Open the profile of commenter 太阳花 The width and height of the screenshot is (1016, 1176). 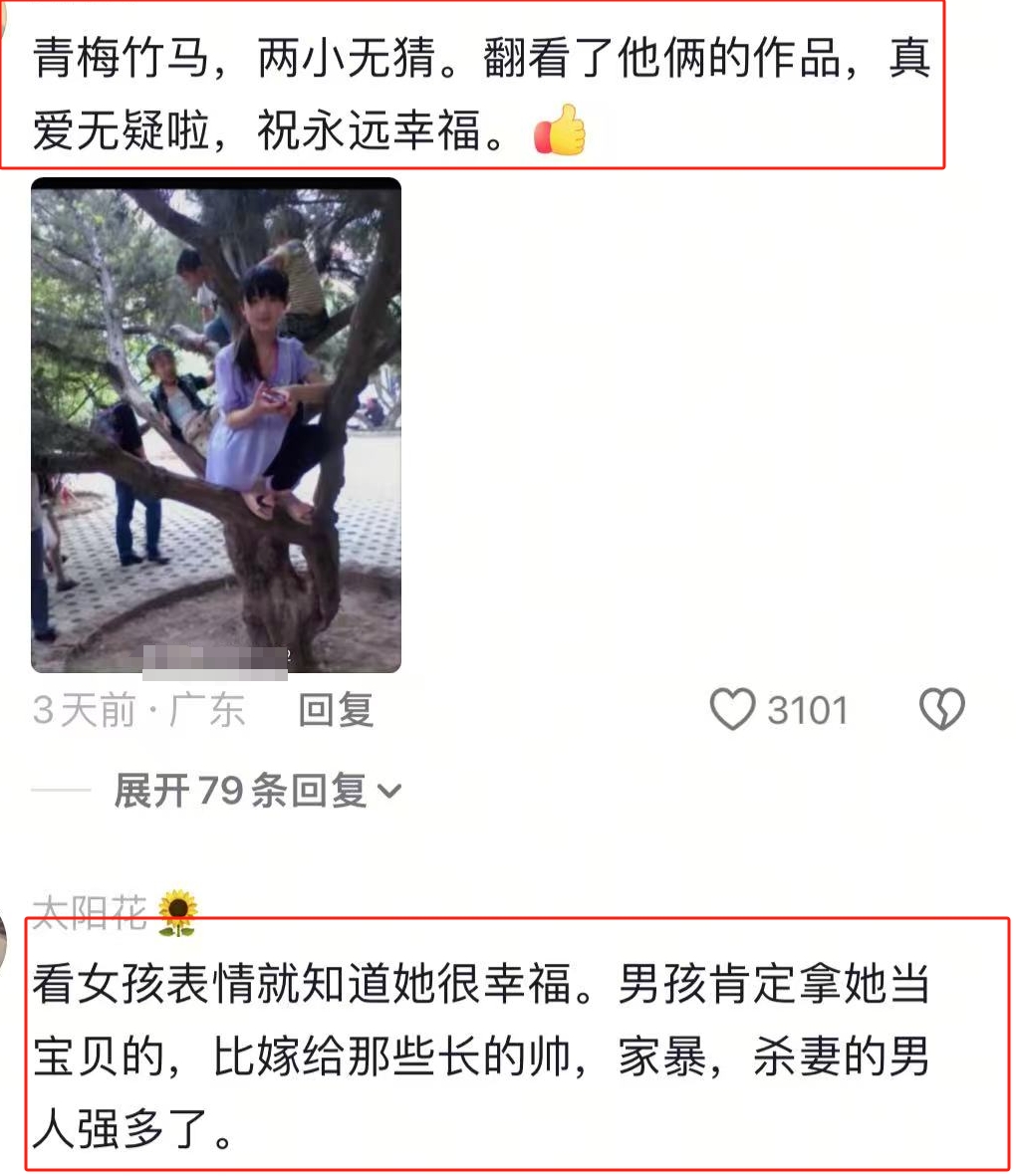[x=91, y=911]
